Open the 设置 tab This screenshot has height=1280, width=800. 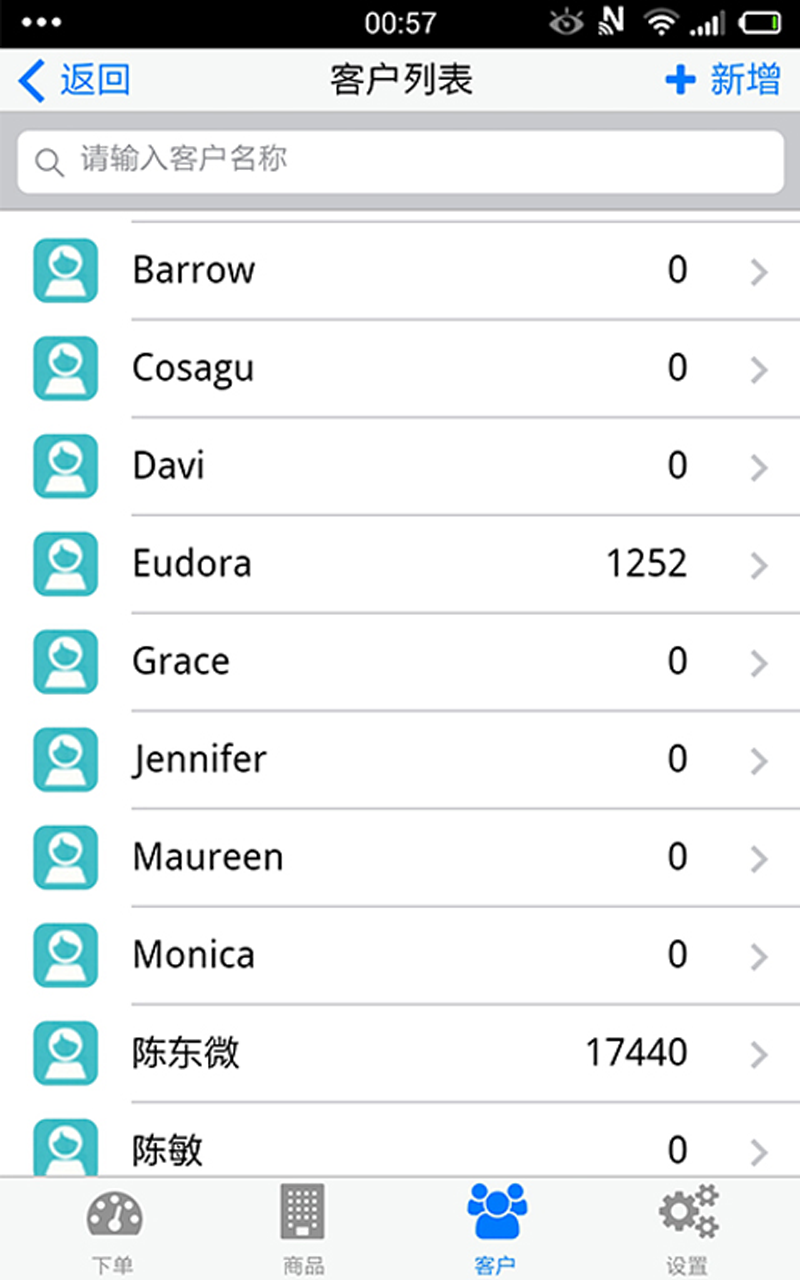point(688,1230)
